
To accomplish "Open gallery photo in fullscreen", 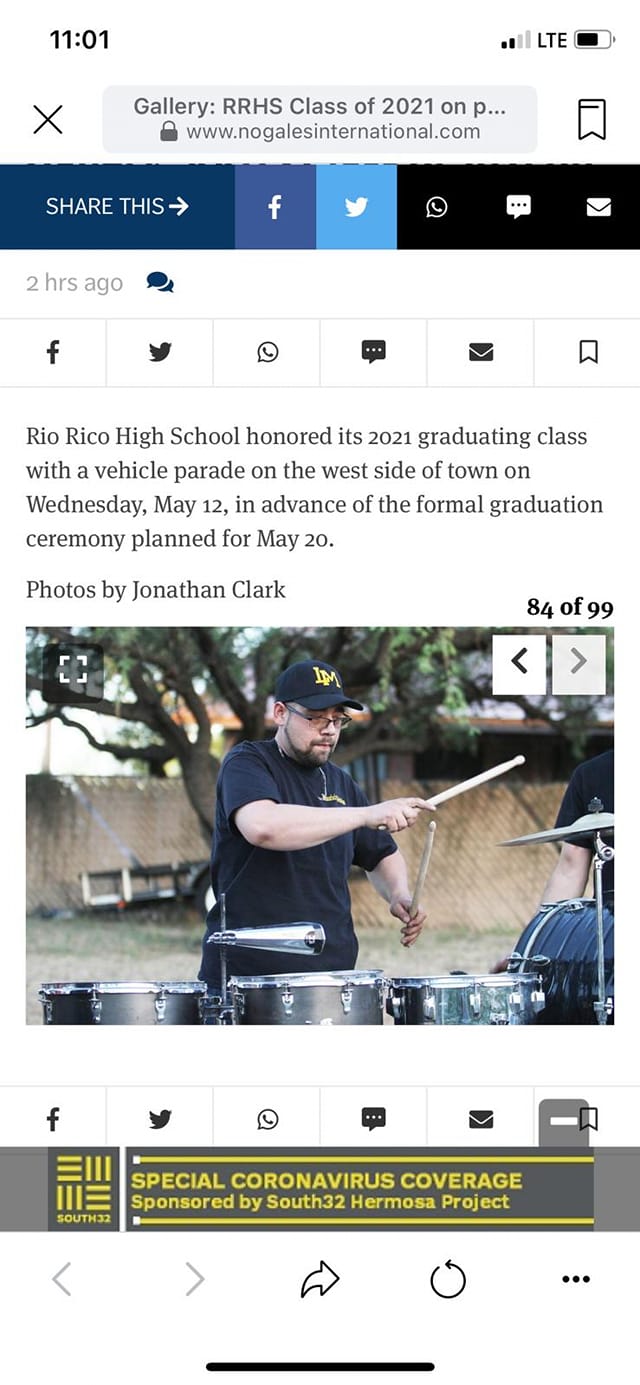I will coord(73,668).
